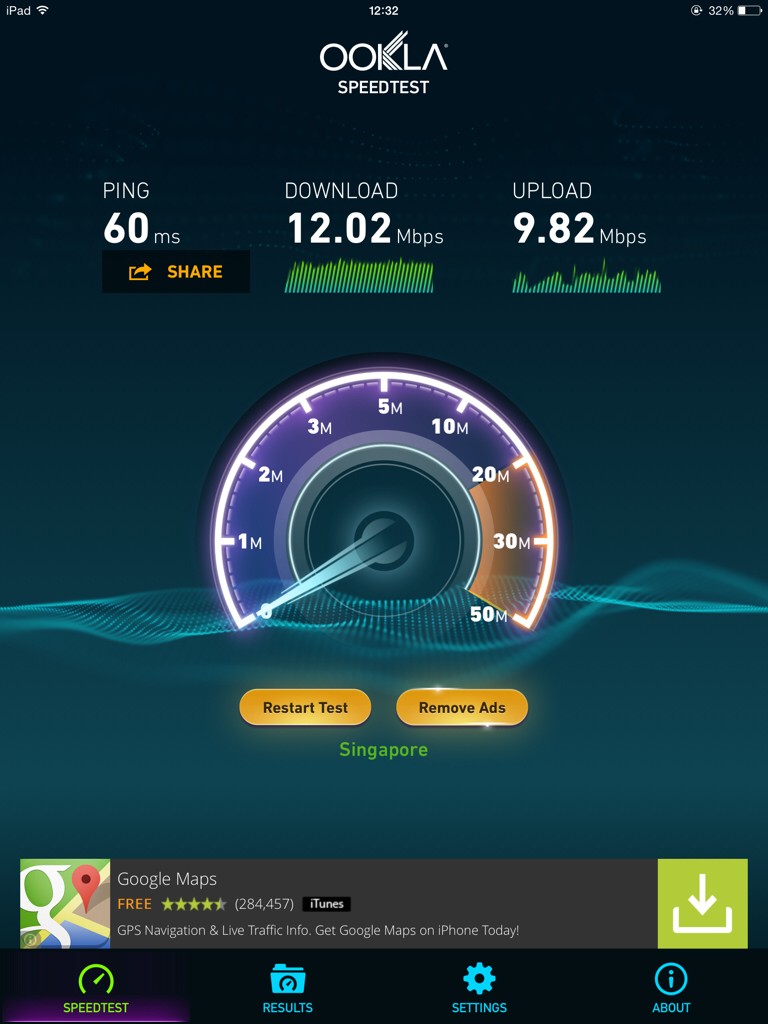Switch to the Speedtest tab
This screenshot has width=768, height=1024.
click(x=96, y=988)
